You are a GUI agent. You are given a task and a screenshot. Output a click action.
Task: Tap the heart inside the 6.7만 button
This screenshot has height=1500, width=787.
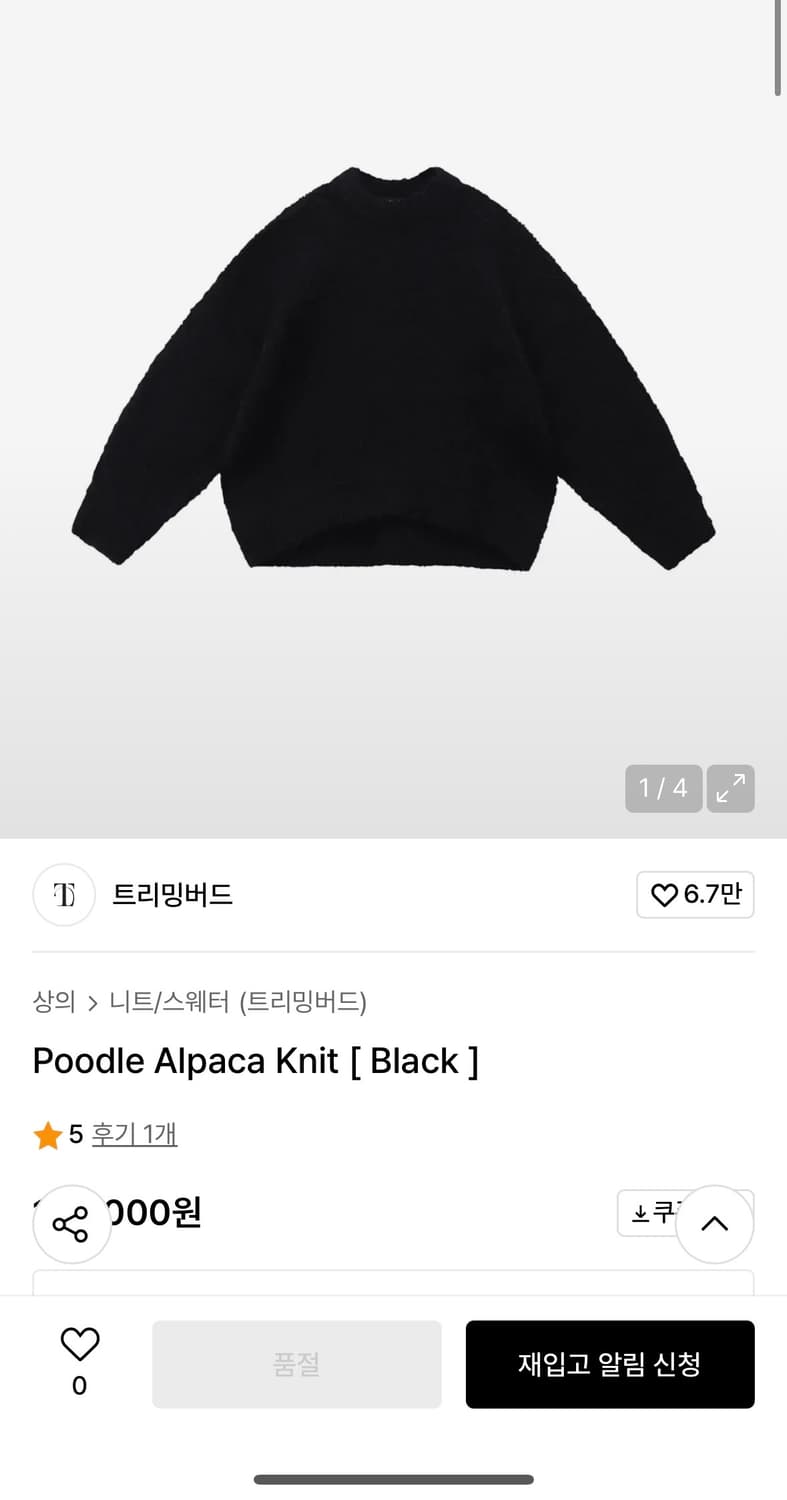coord(663,895)
